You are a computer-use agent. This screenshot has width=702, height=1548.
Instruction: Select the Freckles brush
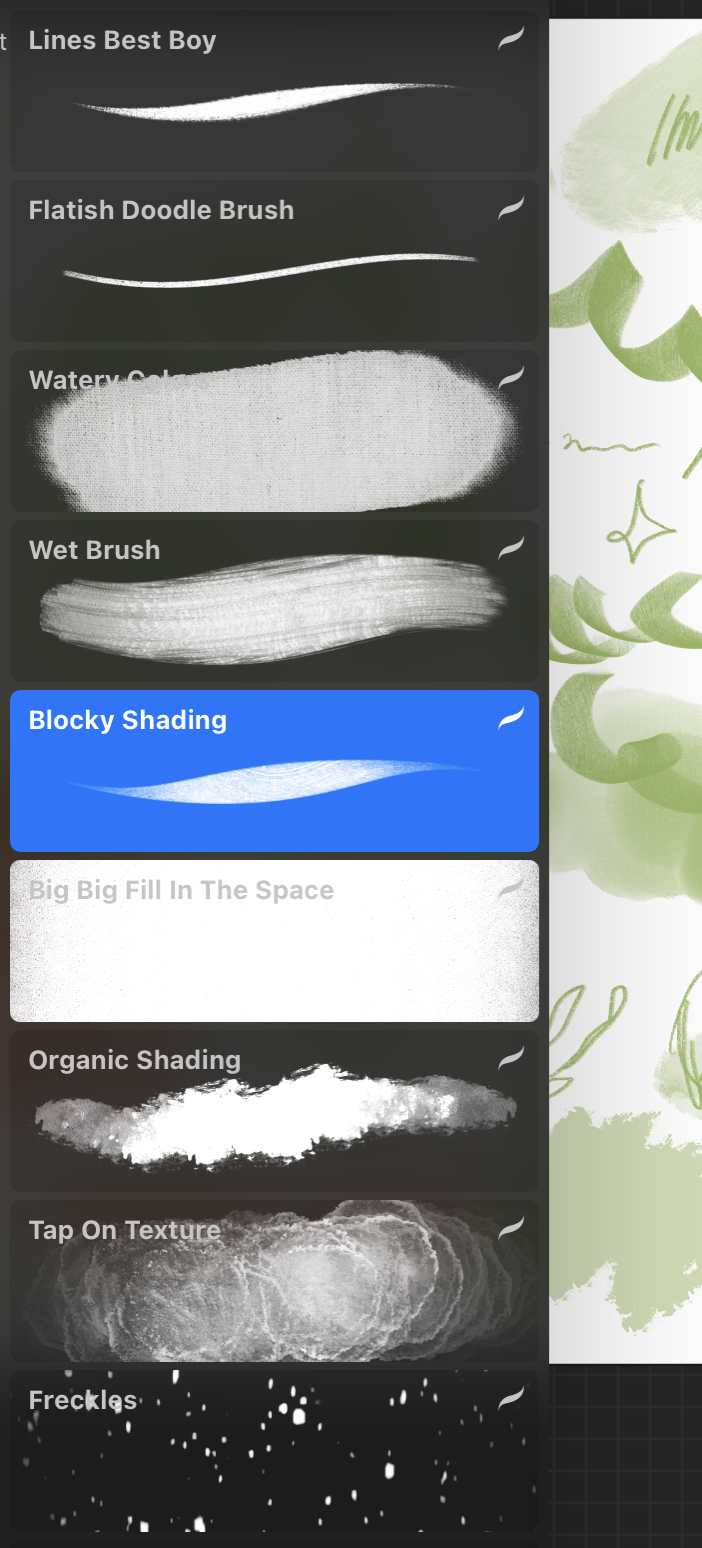click(274, 1450)
